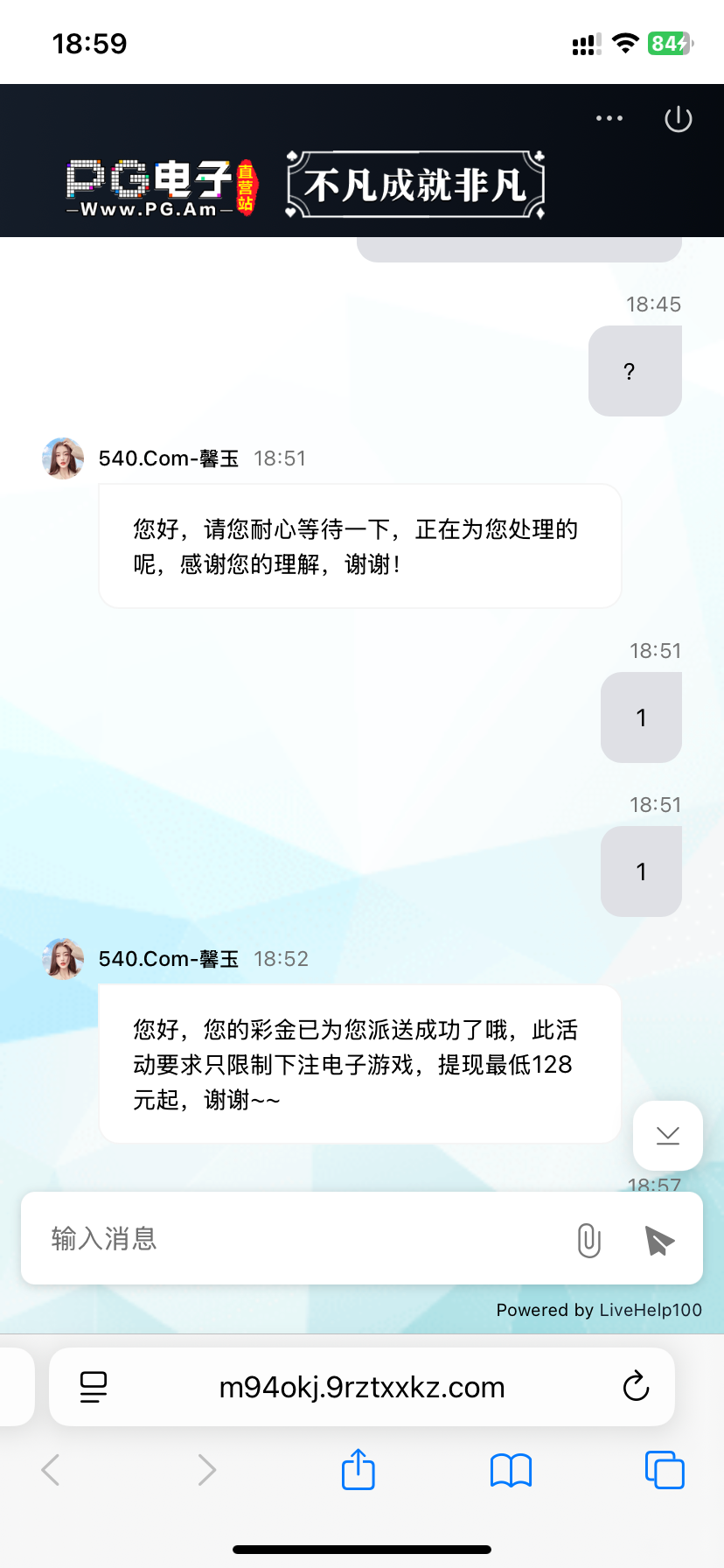724x1568 pixels.
Task: Send the message with arrow icon
Action: [x=658, y=1240]
